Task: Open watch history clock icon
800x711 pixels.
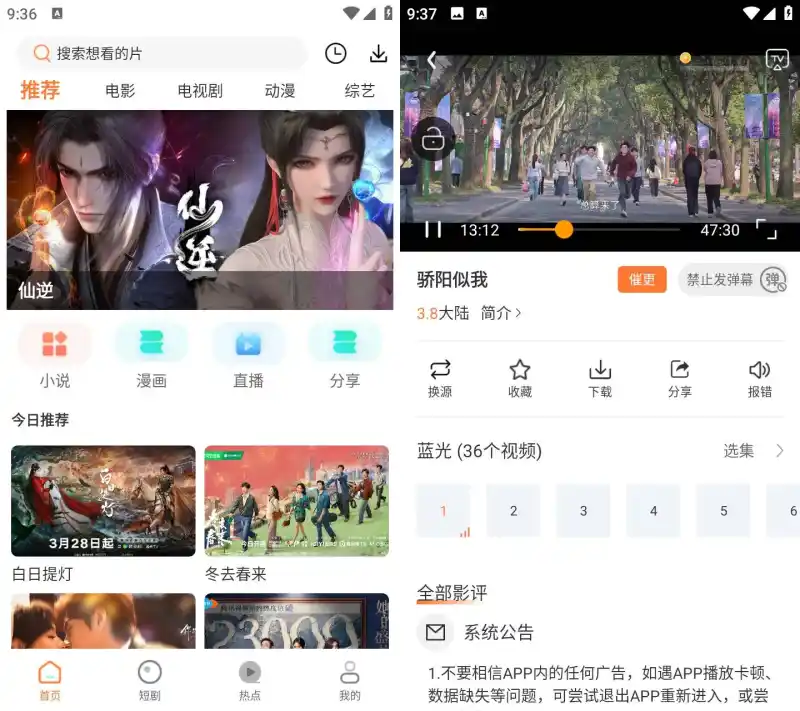Action: pos(336,54)
